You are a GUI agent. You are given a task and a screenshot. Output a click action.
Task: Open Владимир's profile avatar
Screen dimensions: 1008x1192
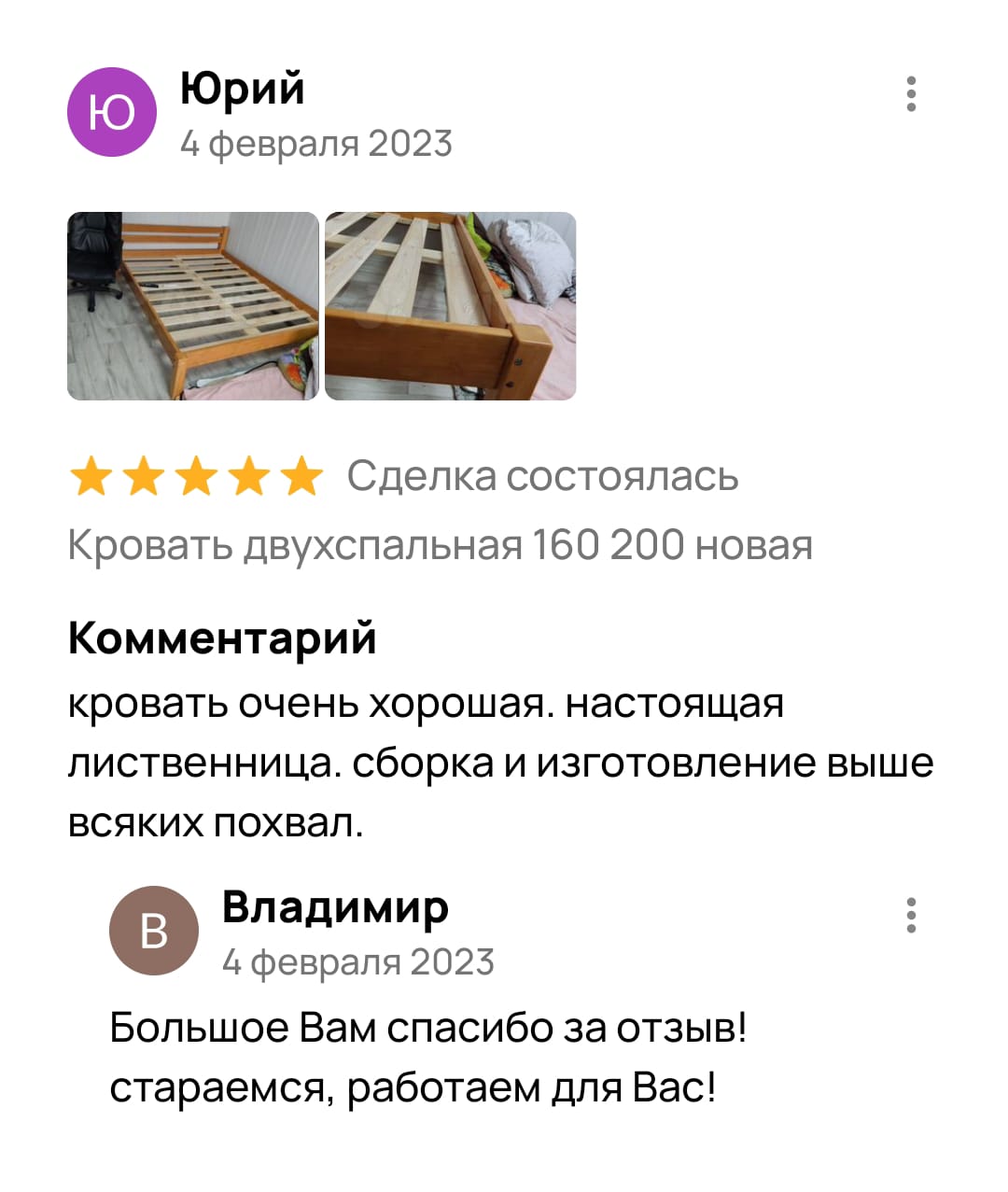154,931
